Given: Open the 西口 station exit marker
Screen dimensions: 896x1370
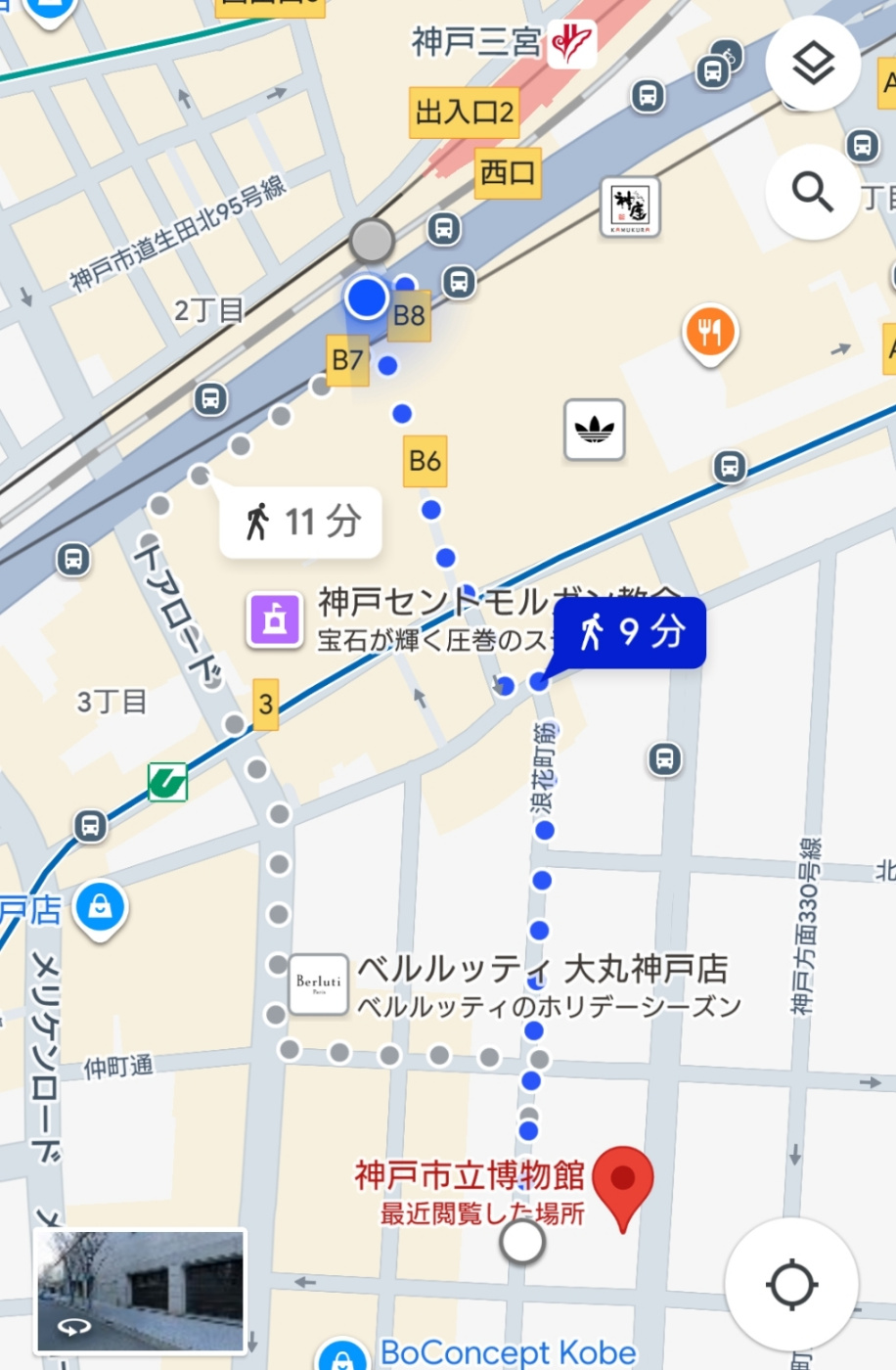Looking at the screenshot, I should [508, 174].
